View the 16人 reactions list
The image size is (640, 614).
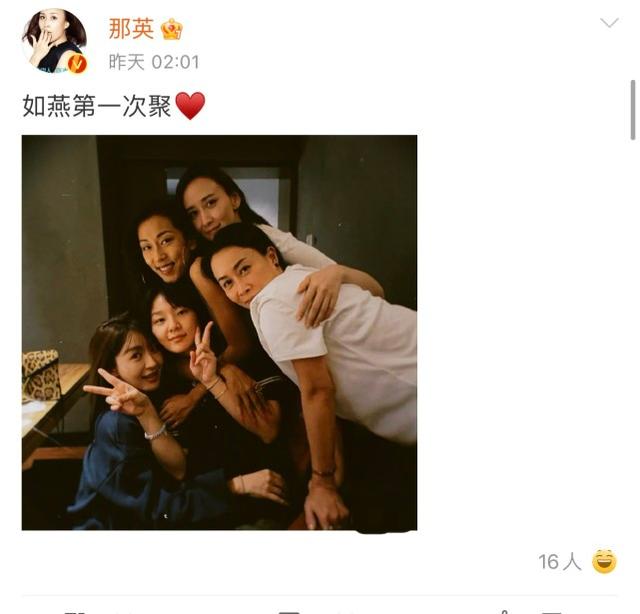tap(560, 562)
